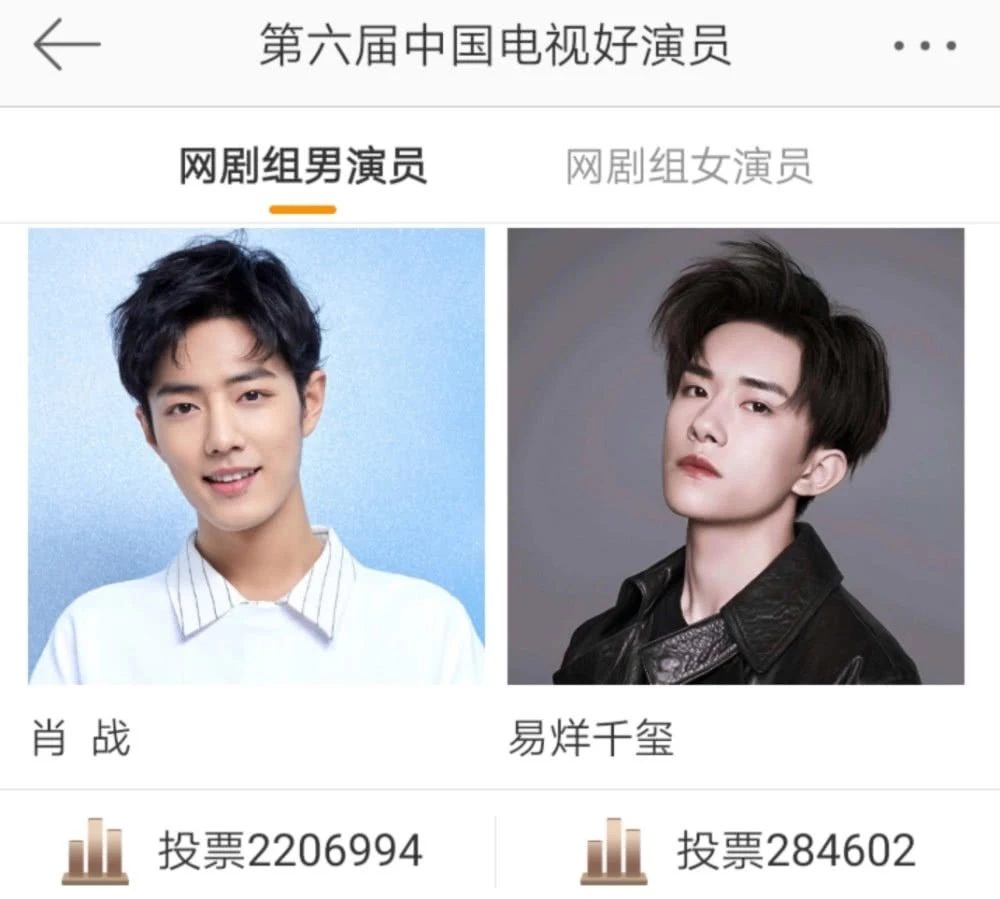Open the candidate card for 肖战

pyautogui.click(x=256, y=456)
